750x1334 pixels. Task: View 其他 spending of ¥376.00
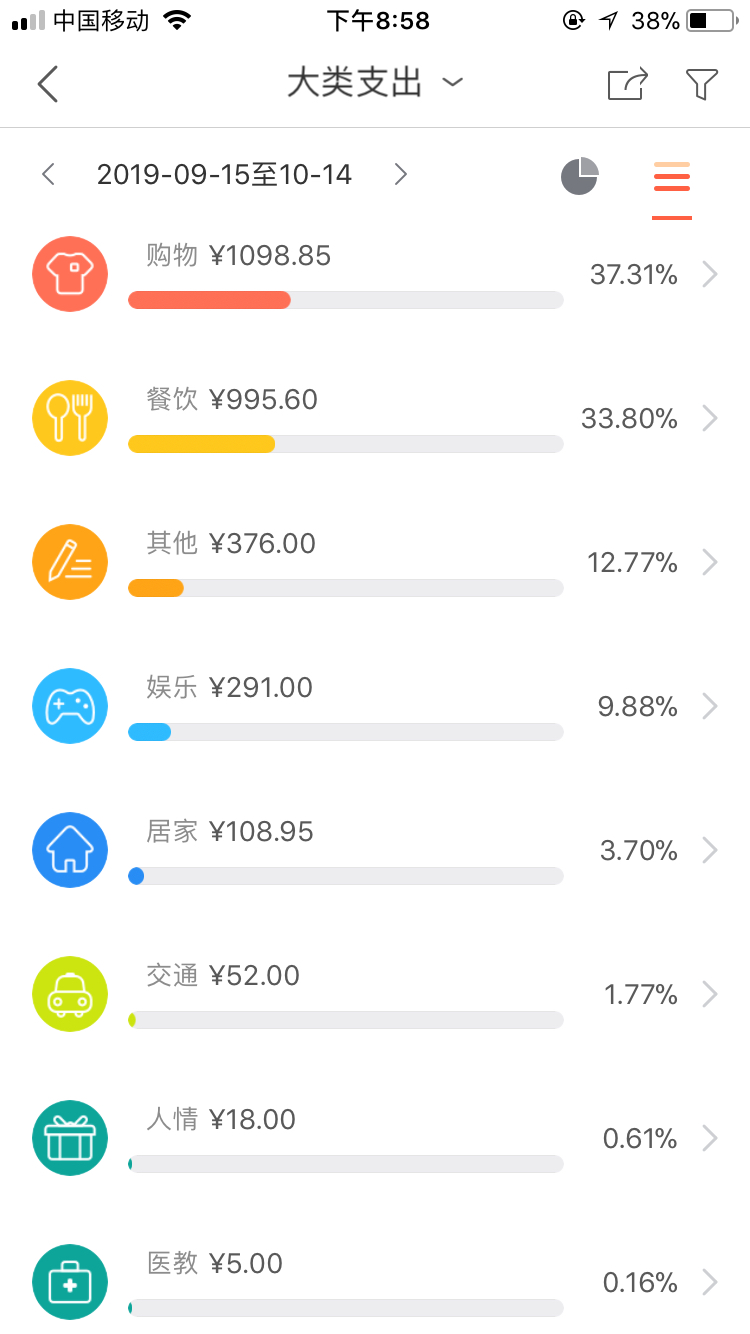click(375, 562)
